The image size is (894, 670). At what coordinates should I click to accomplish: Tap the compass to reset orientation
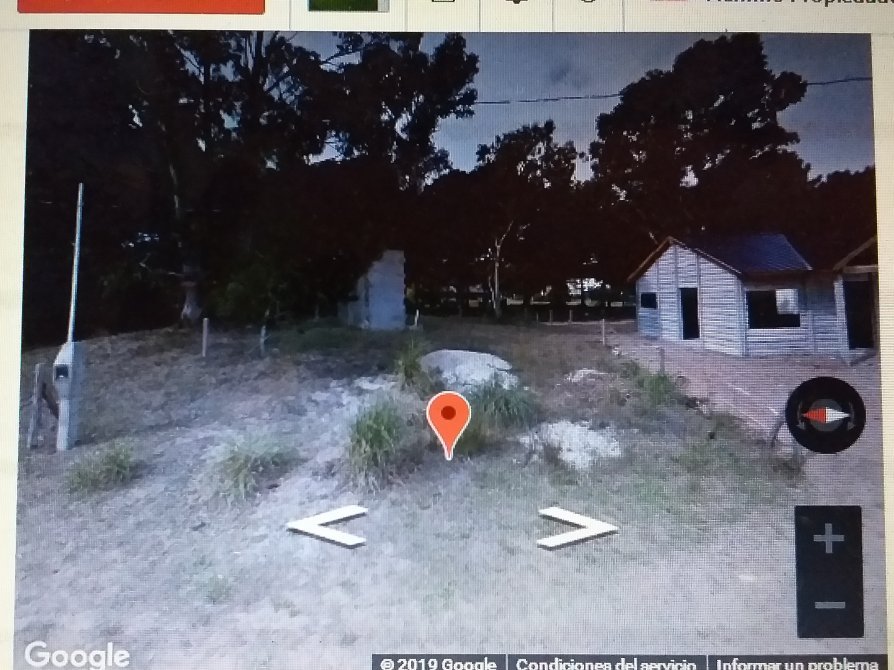click(825, 415)
